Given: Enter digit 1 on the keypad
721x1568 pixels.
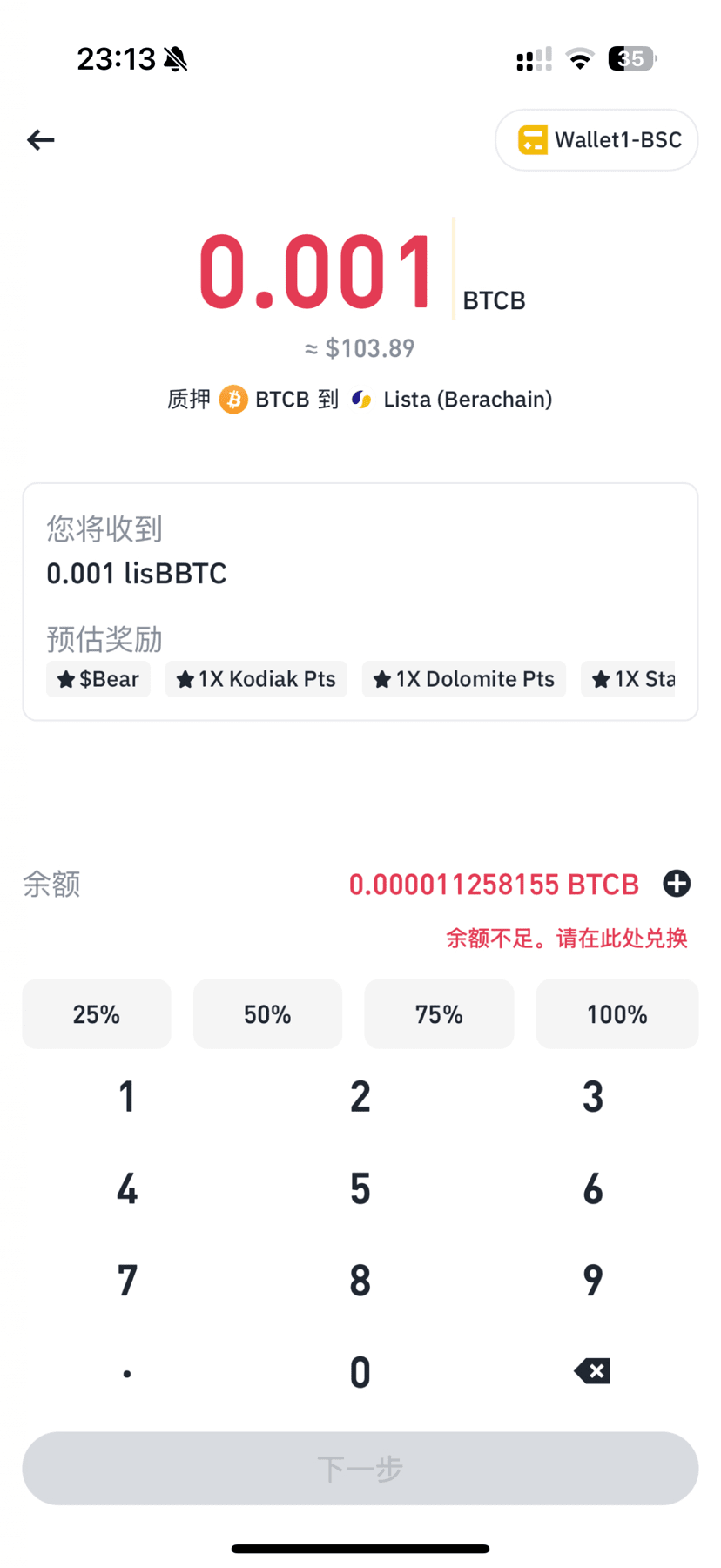Looking at the screenshot, I should tap(127, 1096).
